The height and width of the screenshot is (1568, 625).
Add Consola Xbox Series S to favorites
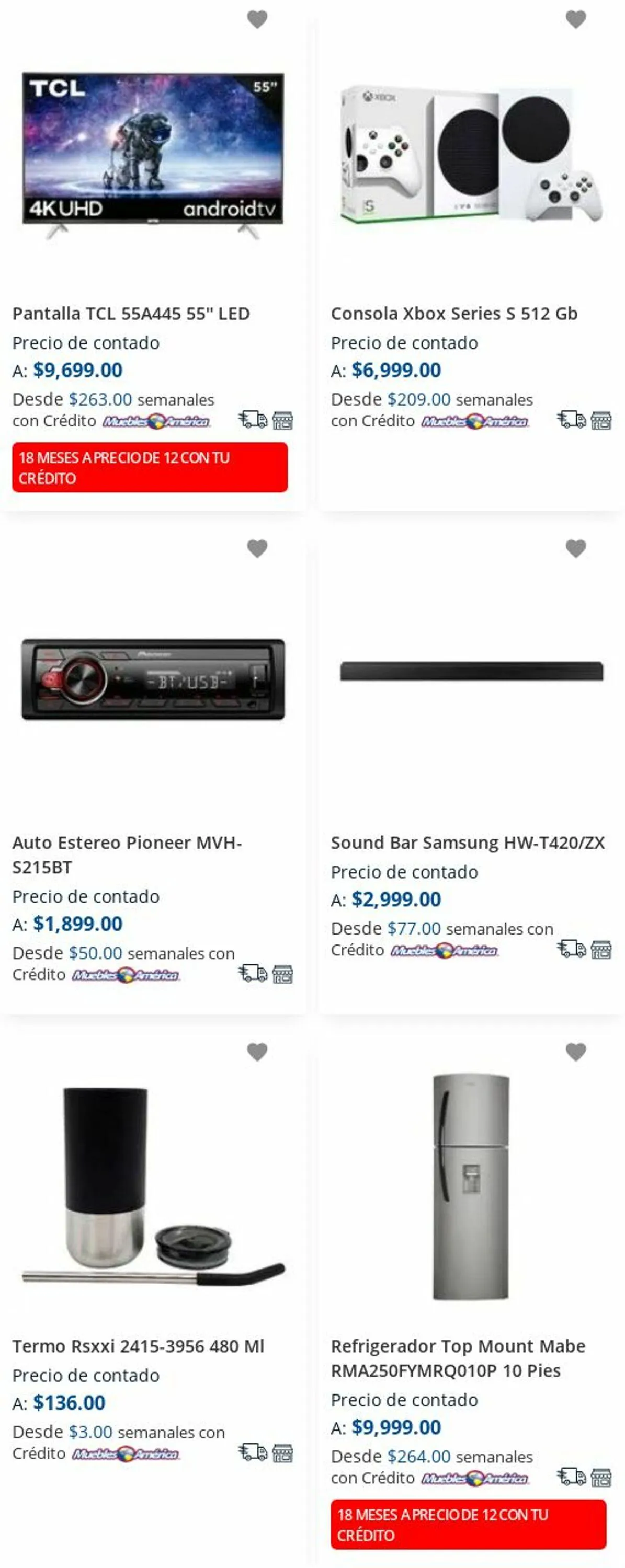[576, 19]
